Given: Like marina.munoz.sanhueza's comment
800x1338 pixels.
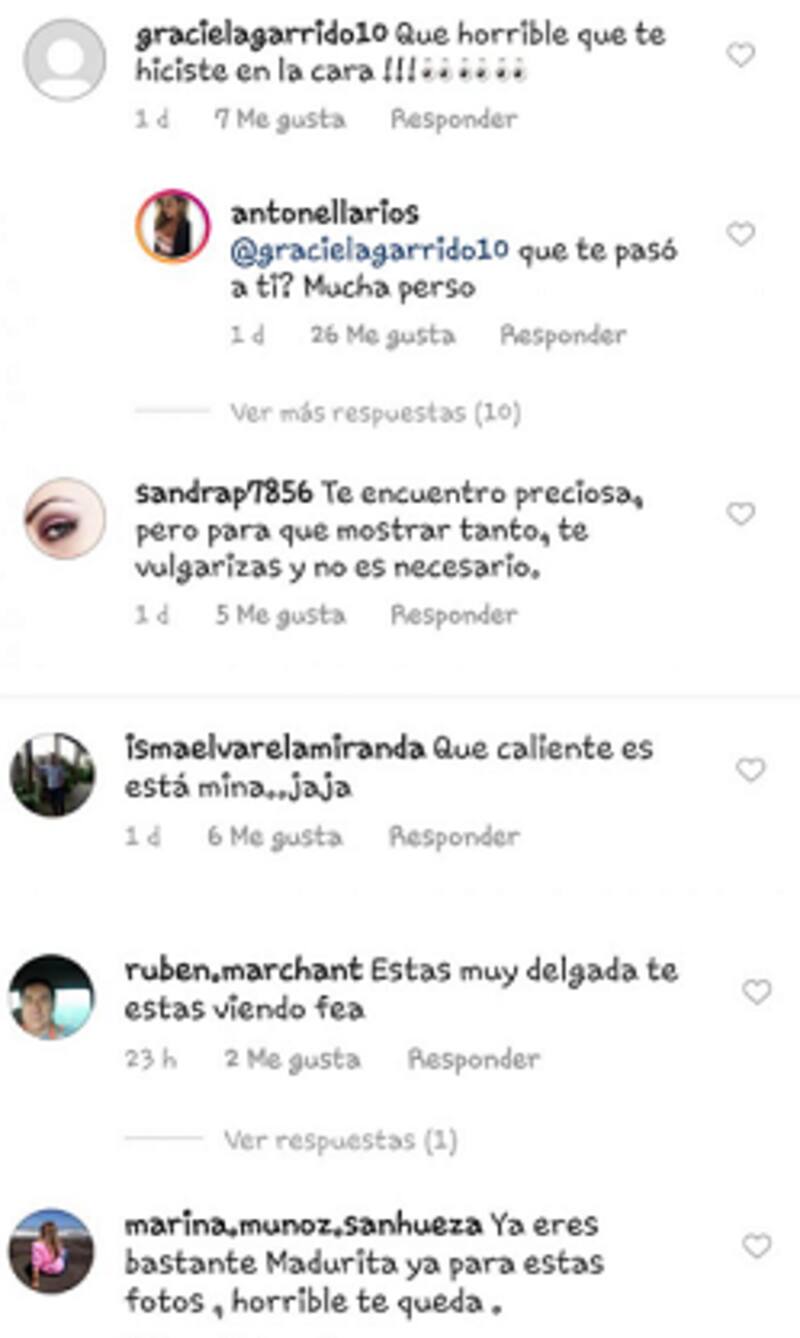Looking at the screenshot, I should (756, 1246).
